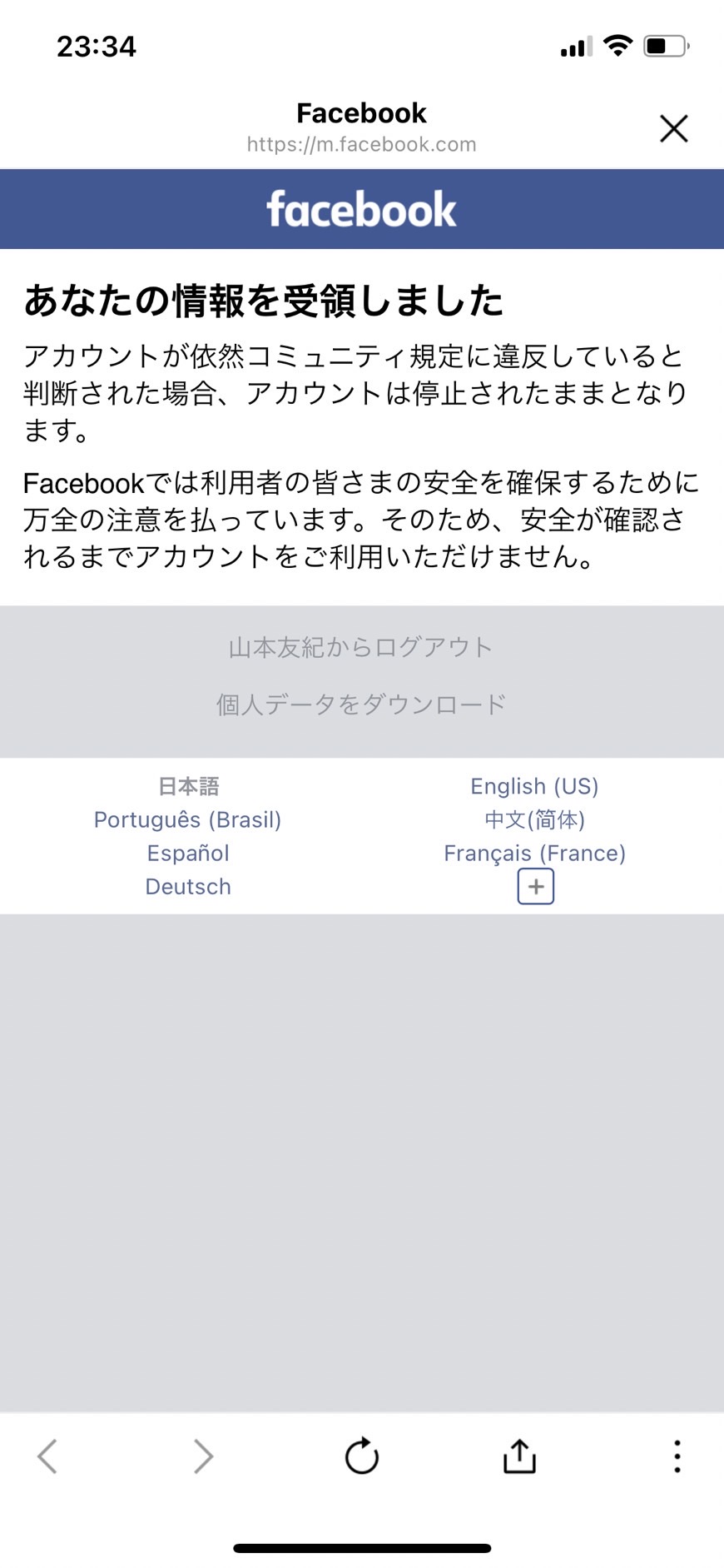The width and height of the screenshot is (724, 1568).
Task: Share this page via the share icon
Action: [519, 1456]
